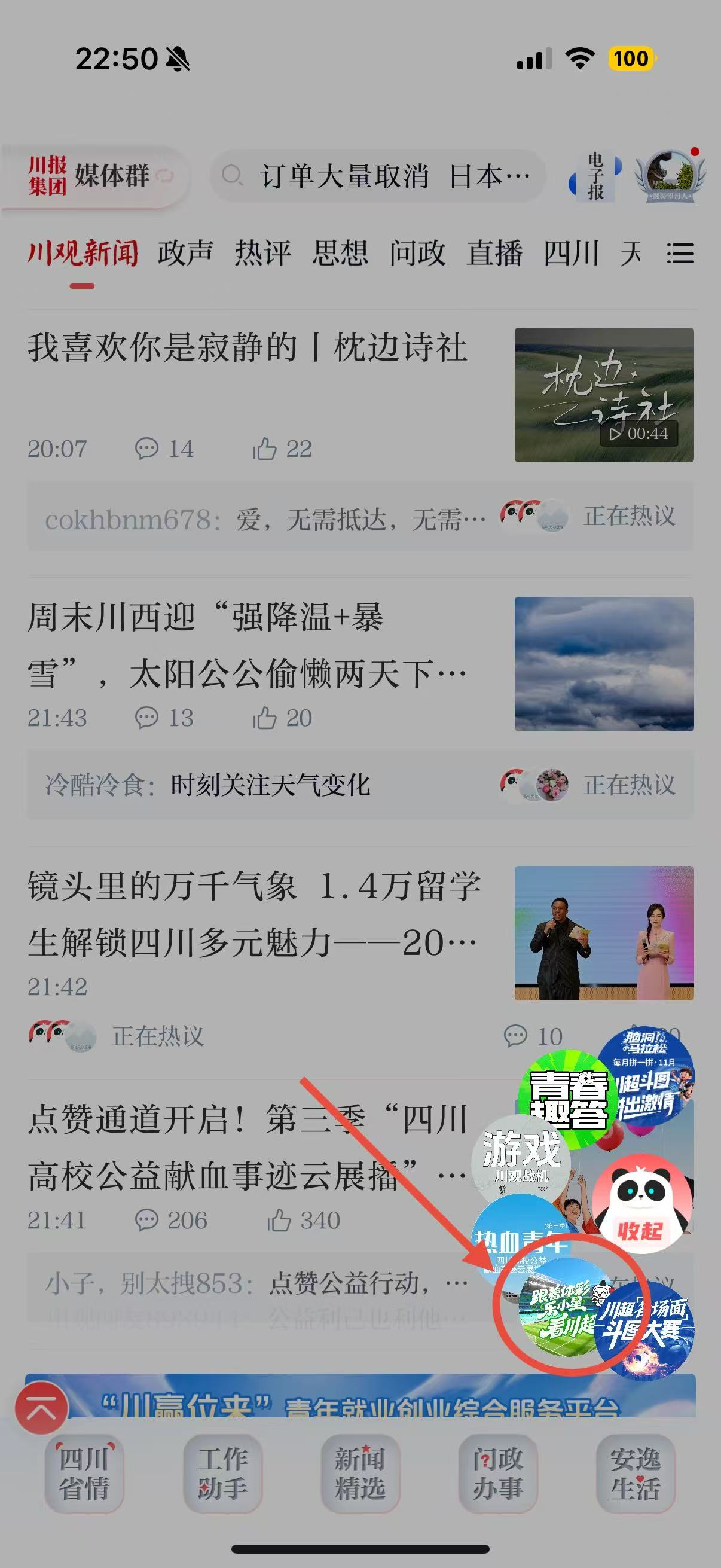Open the article 我喜欢你是寂静的 枕边诗社
Viewport: 721px width, 1568px height.
click(248, 348)
